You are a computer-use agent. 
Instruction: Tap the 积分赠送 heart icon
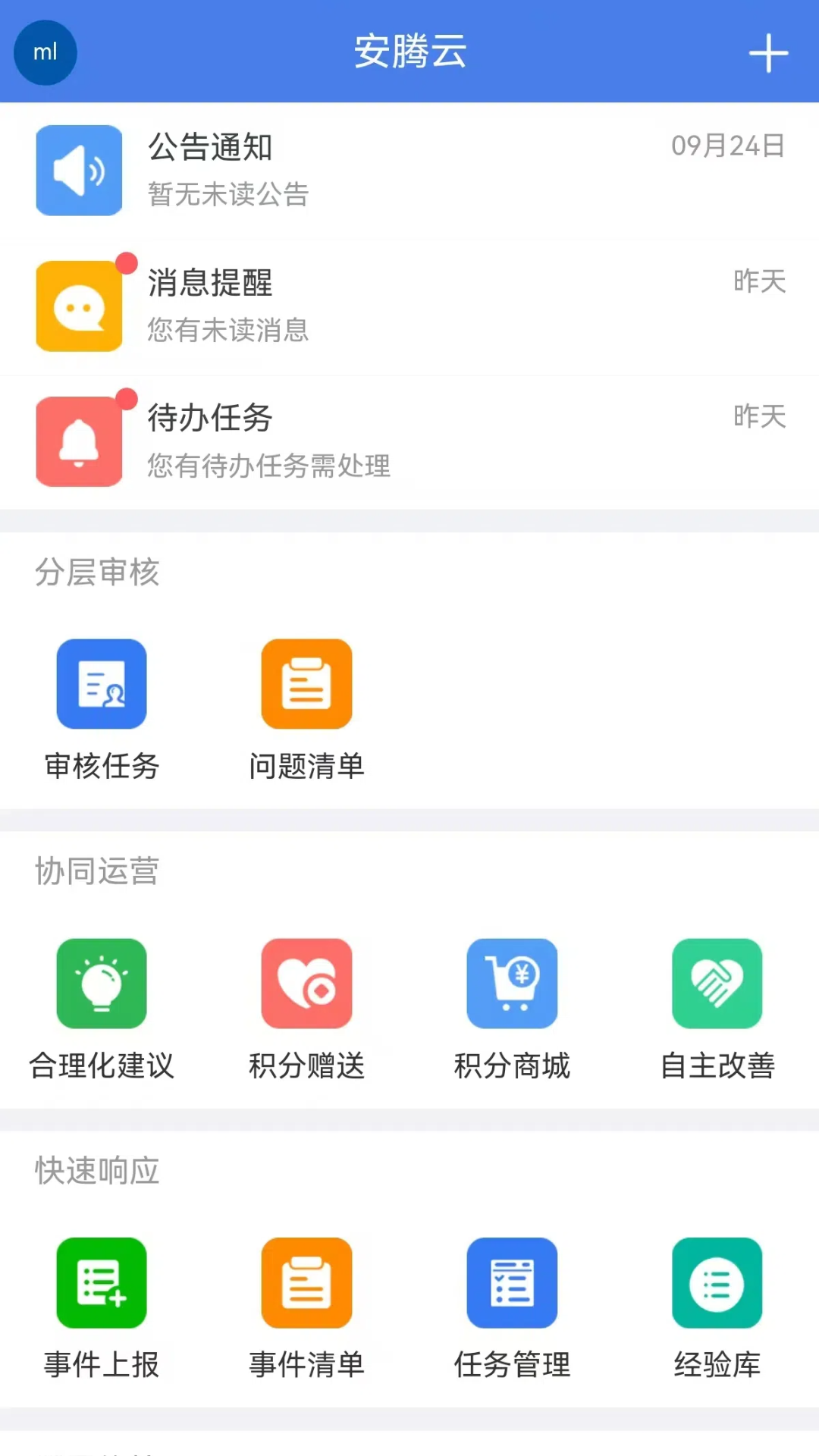tap(306, 983)
